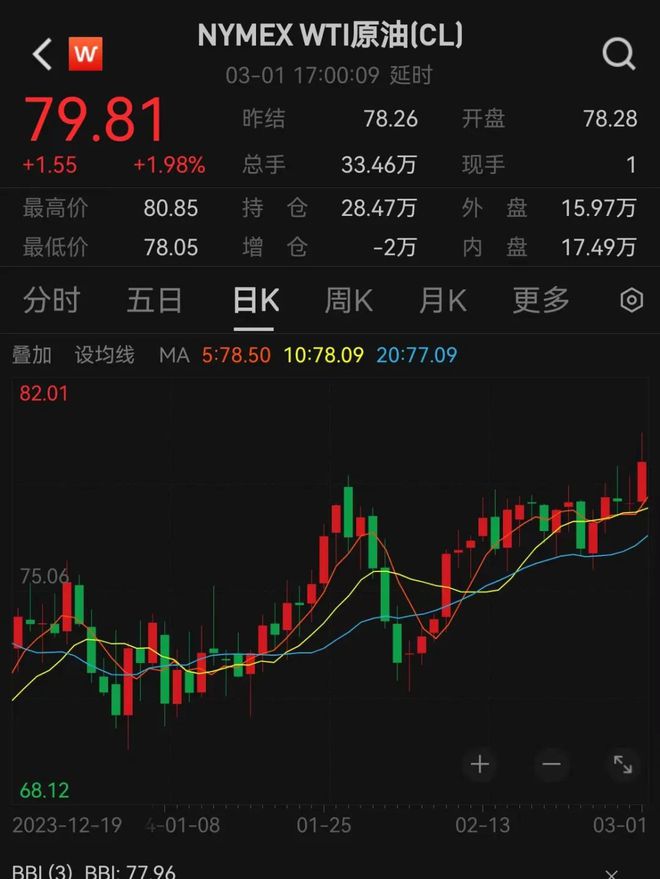Switch to the 五日 chart tab
This screenshot has width=660, height=879.
coord(154,300)
